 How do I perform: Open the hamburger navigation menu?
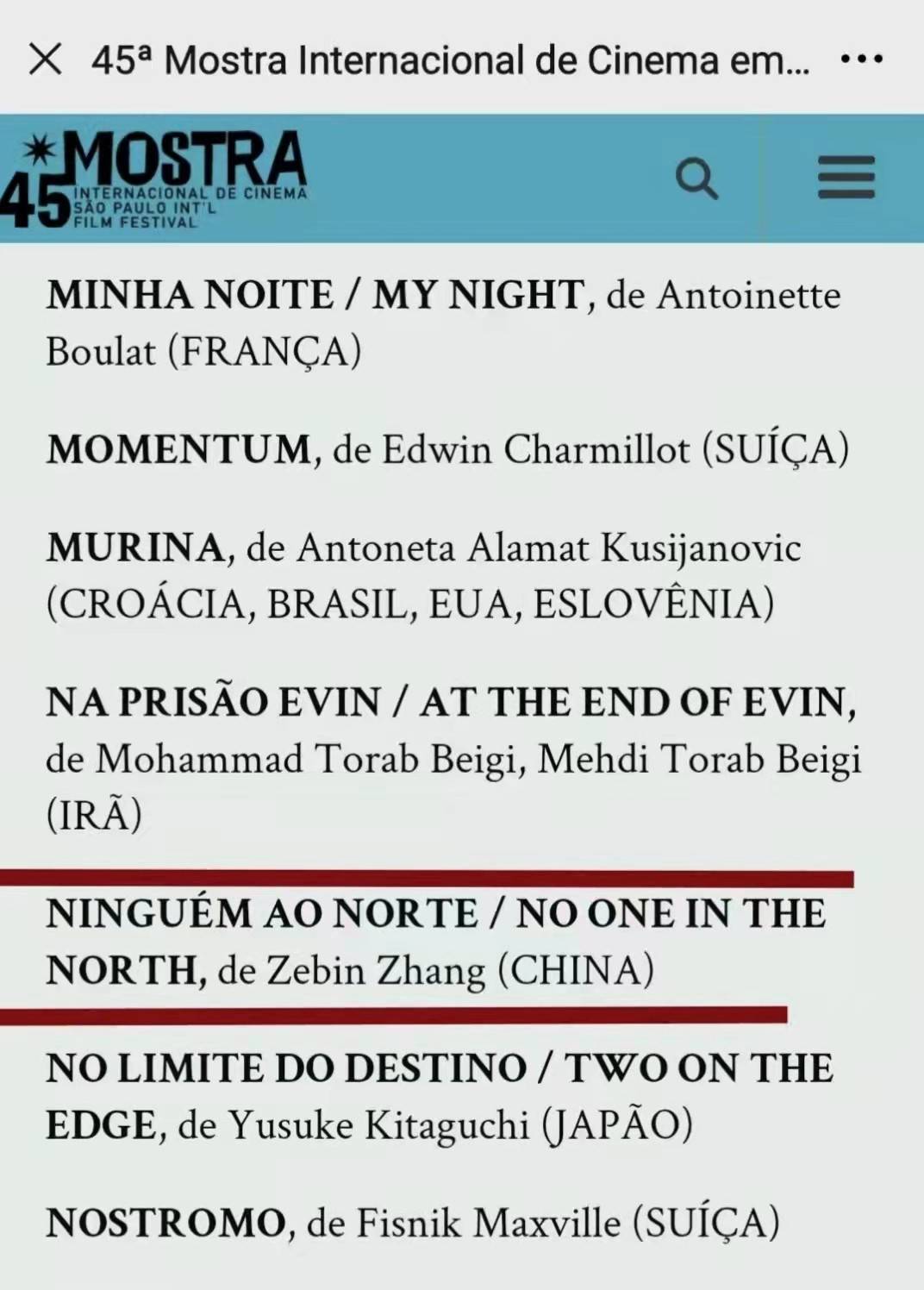[x=846, y=178]
